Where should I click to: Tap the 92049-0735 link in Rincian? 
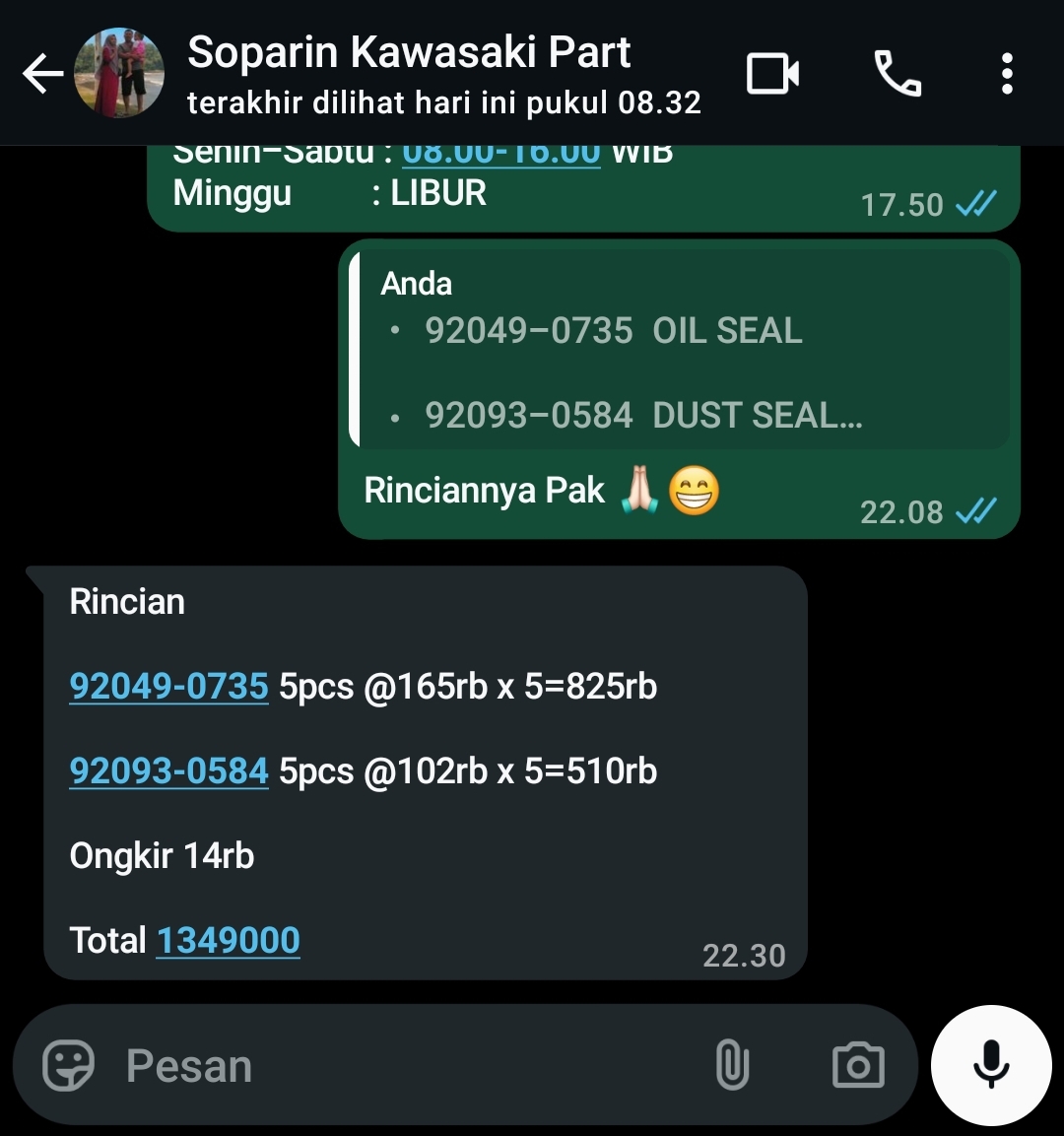tap(168, 686)
